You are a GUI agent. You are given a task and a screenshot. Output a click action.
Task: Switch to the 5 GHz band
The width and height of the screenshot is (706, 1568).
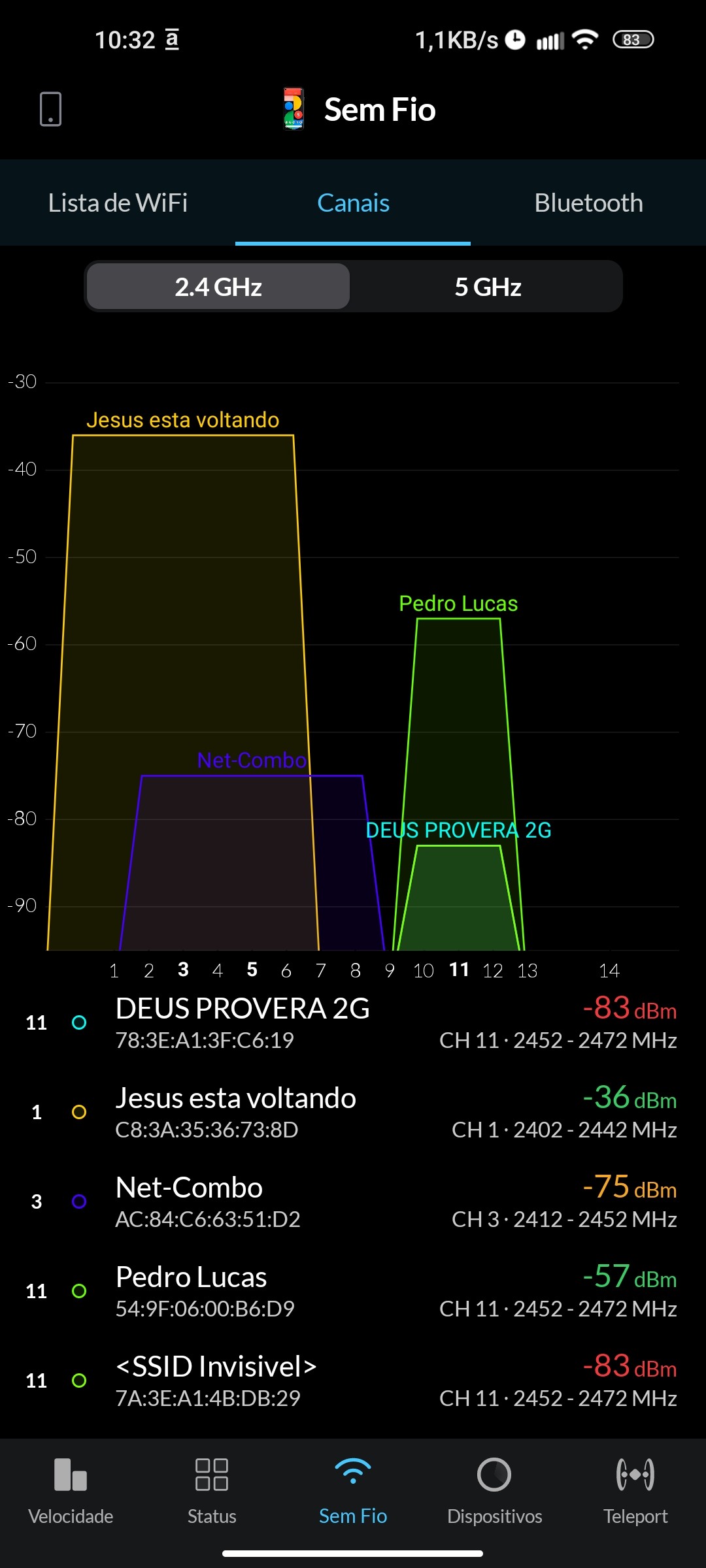pos(488,287)
